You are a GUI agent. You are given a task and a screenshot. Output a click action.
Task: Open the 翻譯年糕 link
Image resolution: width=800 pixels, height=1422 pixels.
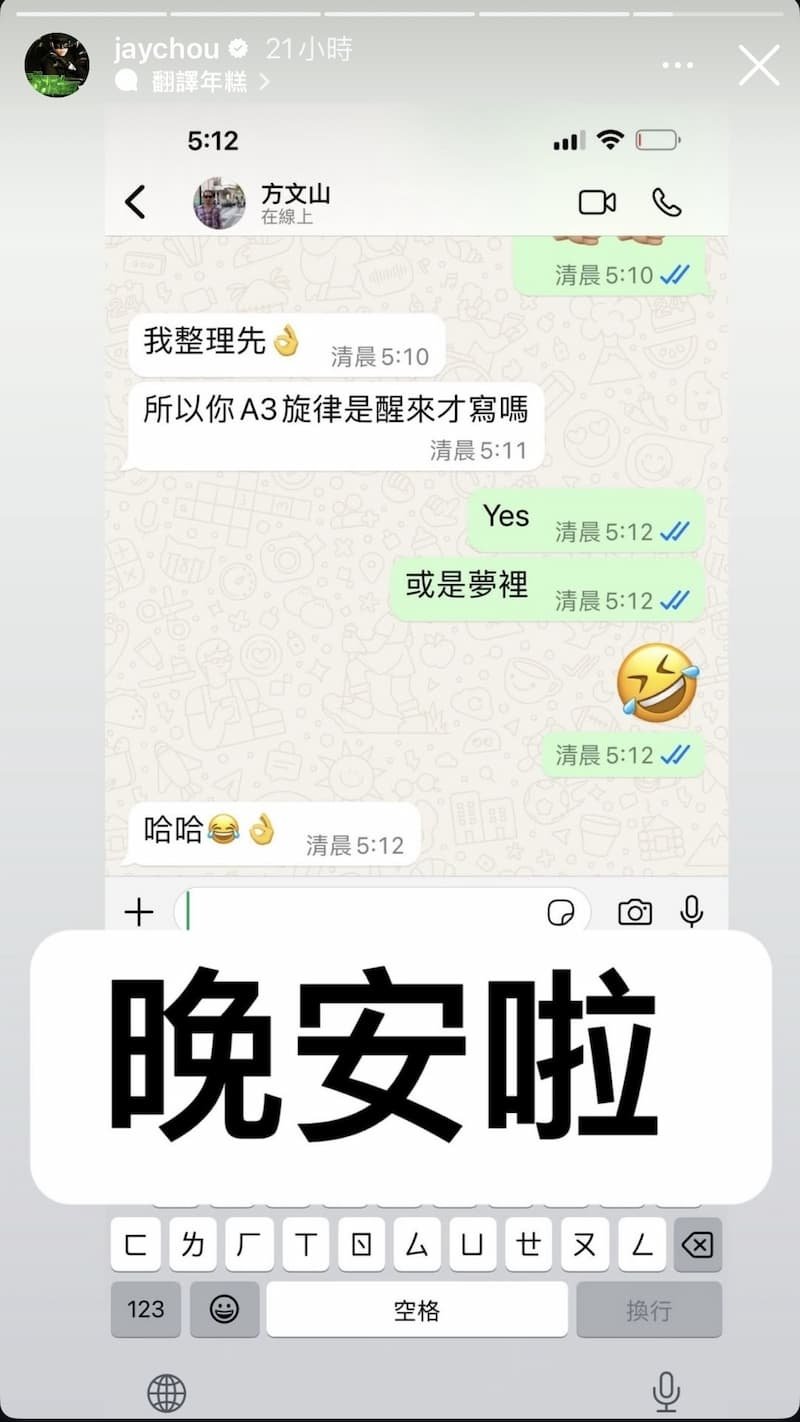pos(199,82)
